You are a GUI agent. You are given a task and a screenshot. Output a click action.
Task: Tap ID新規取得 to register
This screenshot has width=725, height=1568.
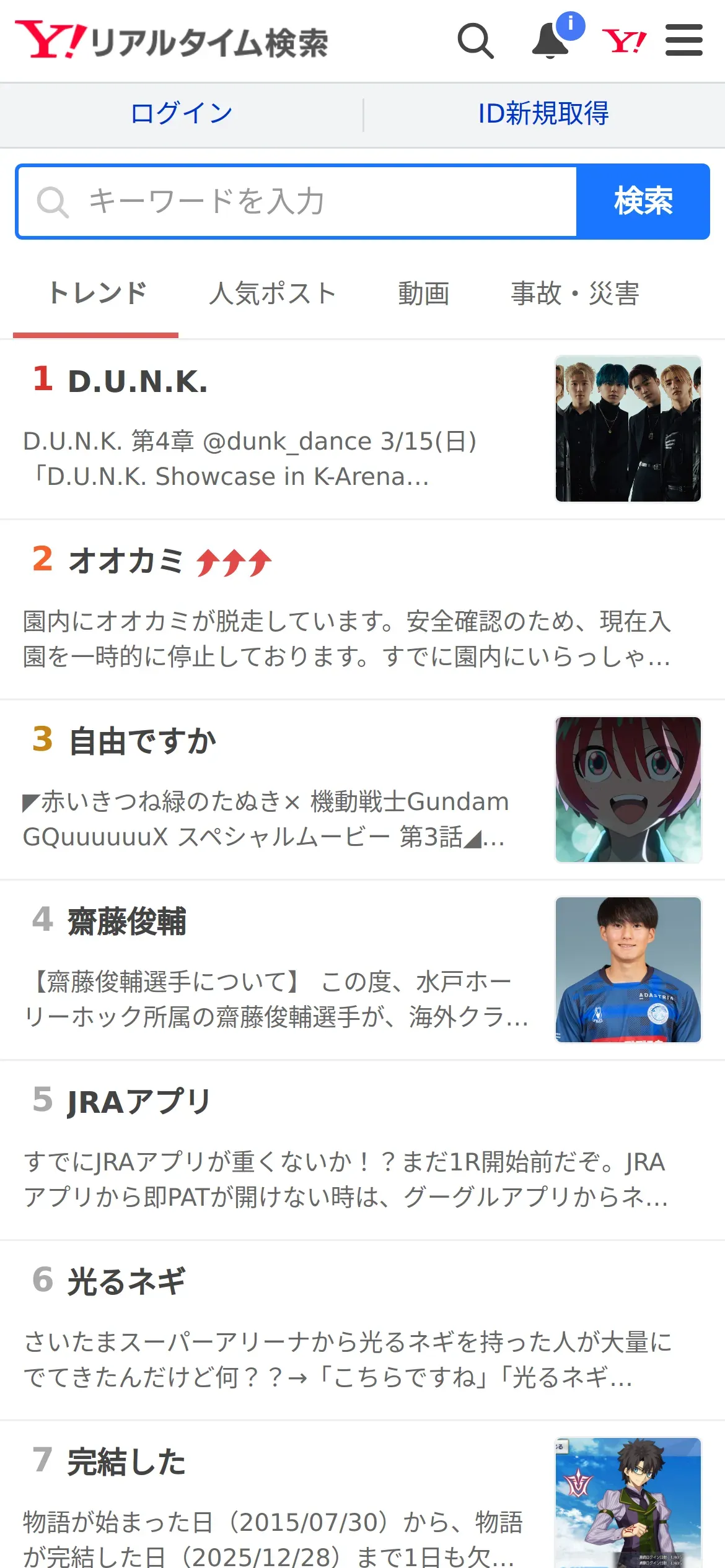click(x=543, y=114)
